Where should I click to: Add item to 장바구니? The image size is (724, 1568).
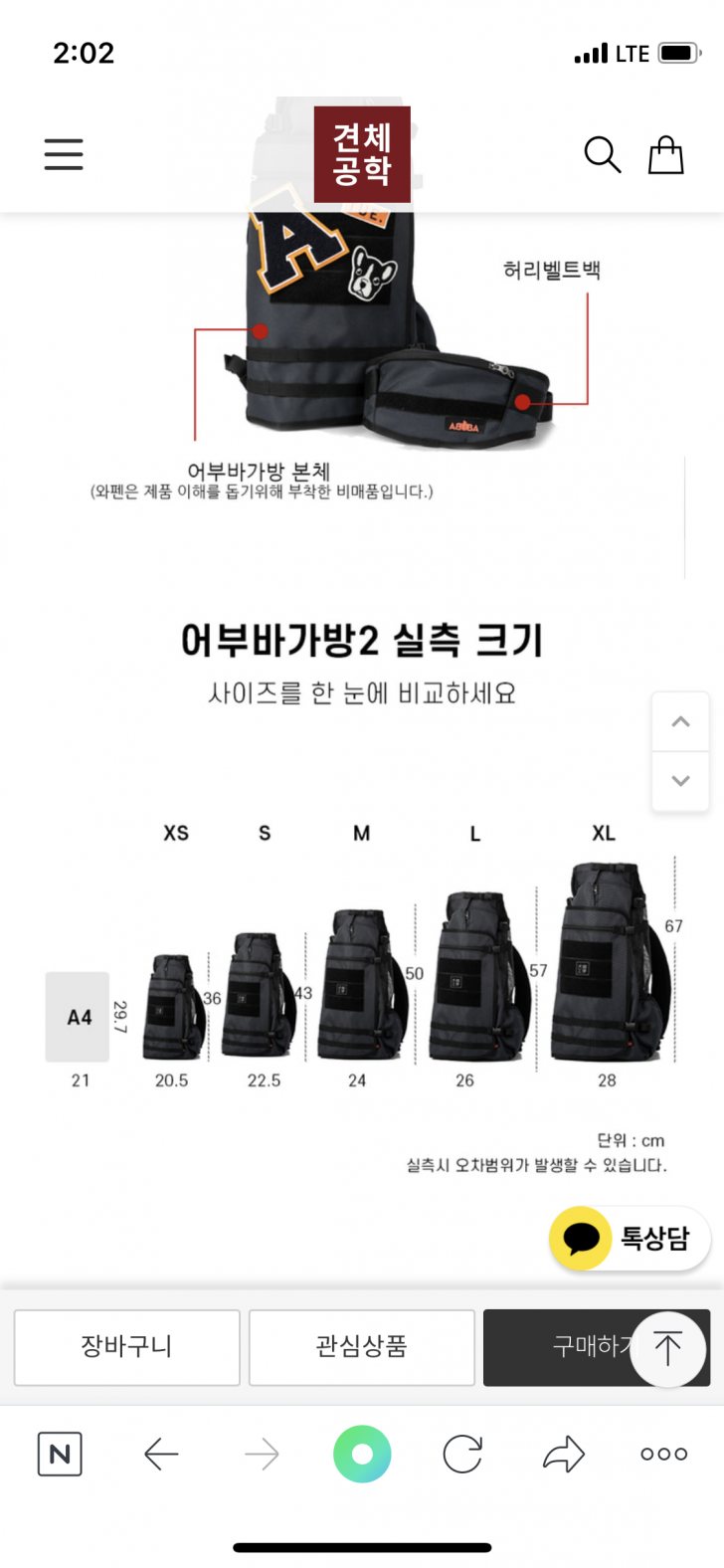[127, 1347]
